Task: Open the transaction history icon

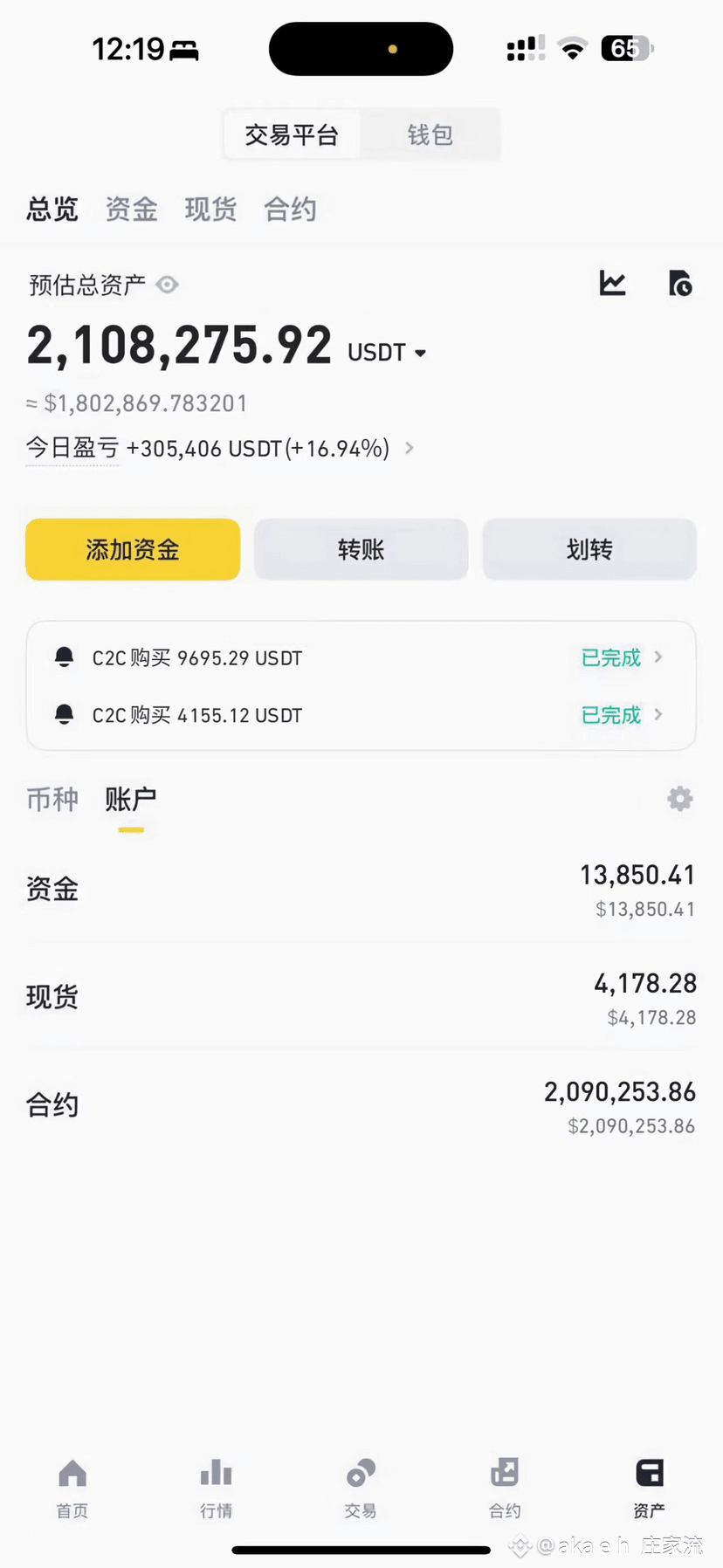Action: (680, 283)
